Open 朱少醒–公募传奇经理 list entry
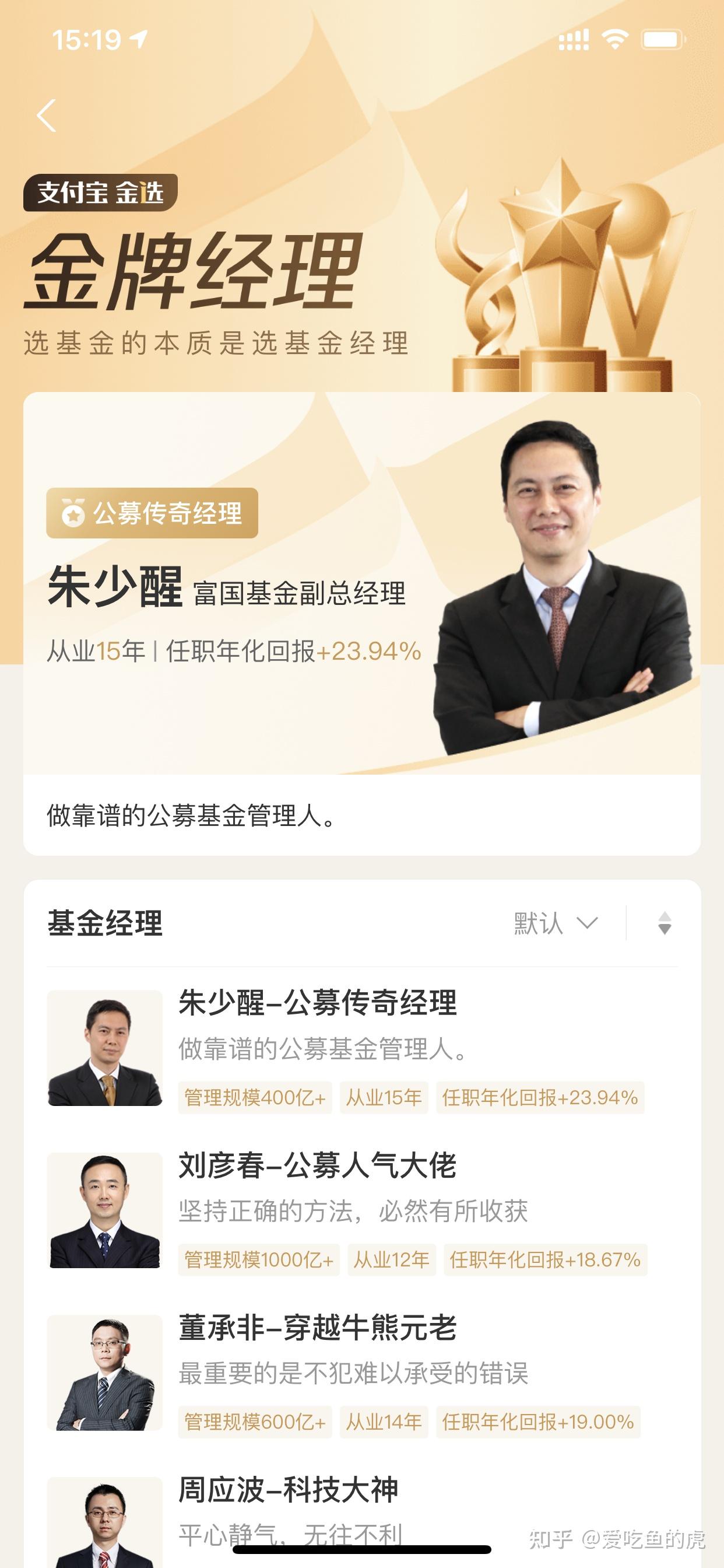The height and width of the screenshot is (1568, 724). point(361,1048)
